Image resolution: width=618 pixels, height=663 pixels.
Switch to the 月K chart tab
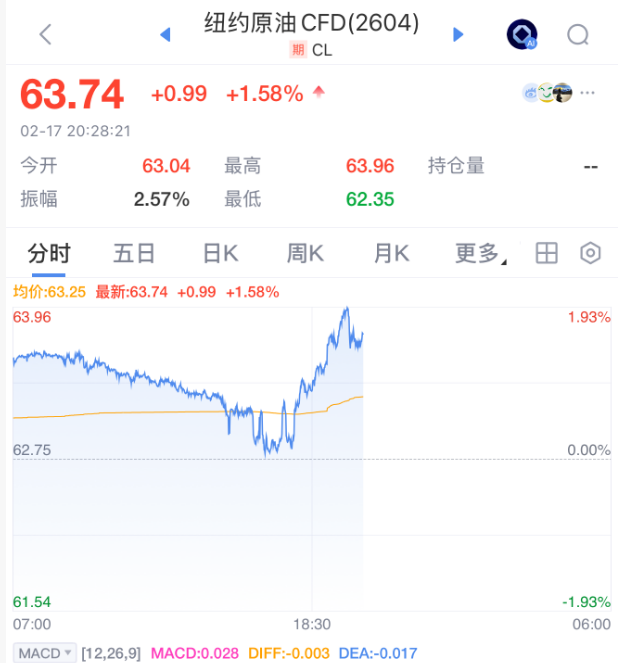click(x=391, y=253)
